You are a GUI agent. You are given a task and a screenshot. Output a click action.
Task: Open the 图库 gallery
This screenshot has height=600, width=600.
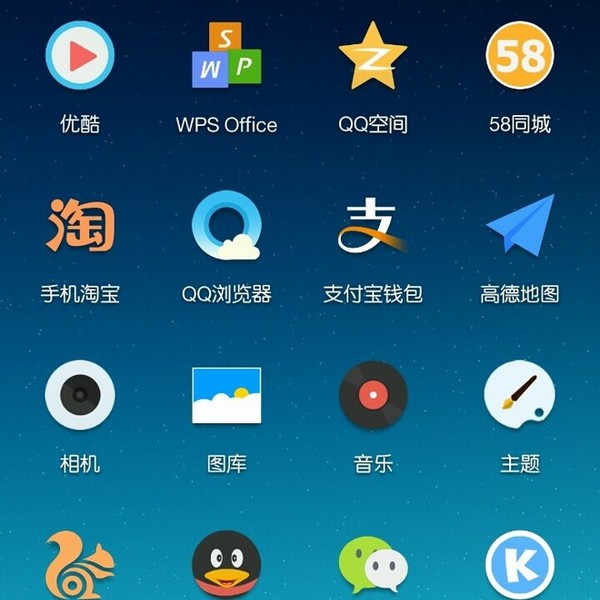(x=226, y=396)
